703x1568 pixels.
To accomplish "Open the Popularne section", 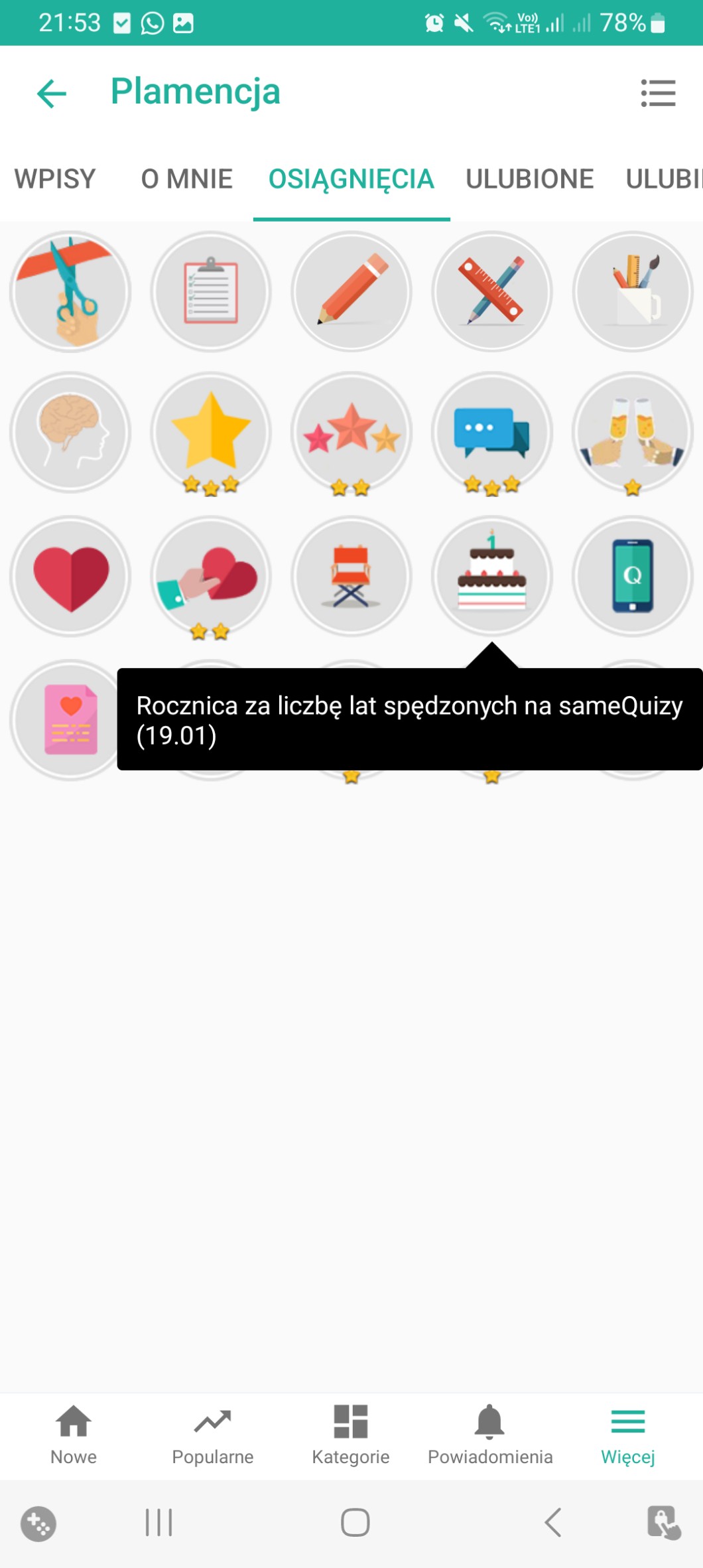I will pyautogui.click(x=212, y=1435).
